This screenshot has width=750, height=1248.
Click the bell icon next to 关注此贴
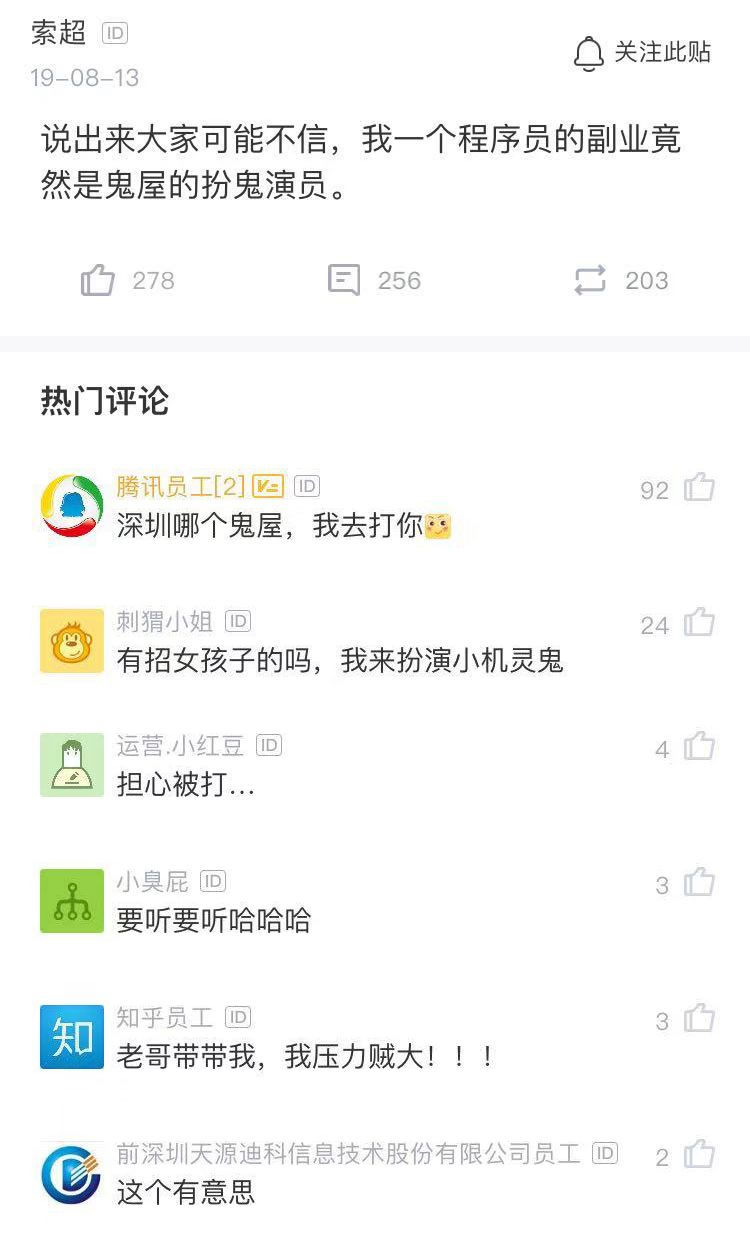[x=589, y=53]
